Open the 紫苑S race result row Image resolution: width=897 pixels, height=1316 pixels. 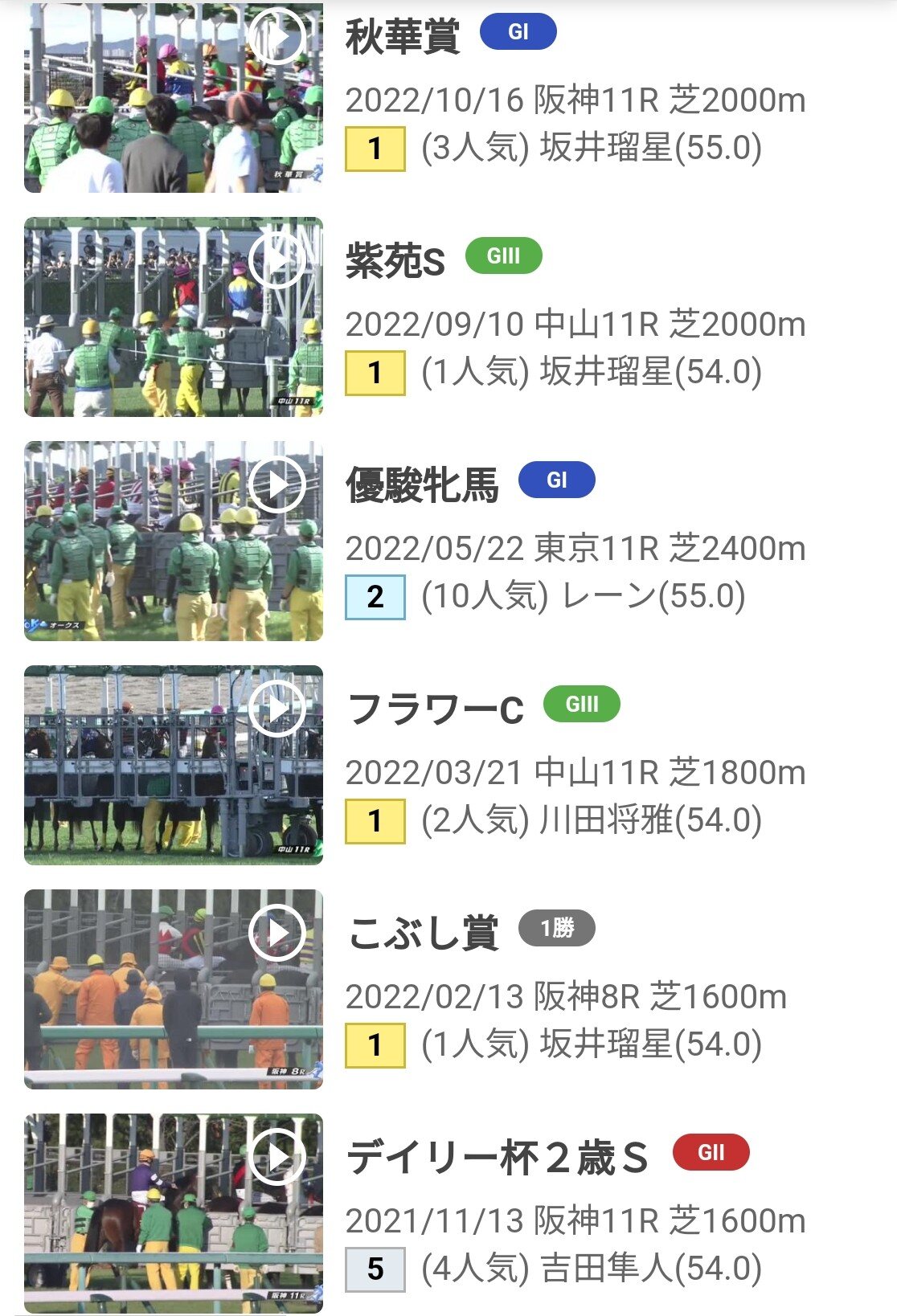coord(575,325)
